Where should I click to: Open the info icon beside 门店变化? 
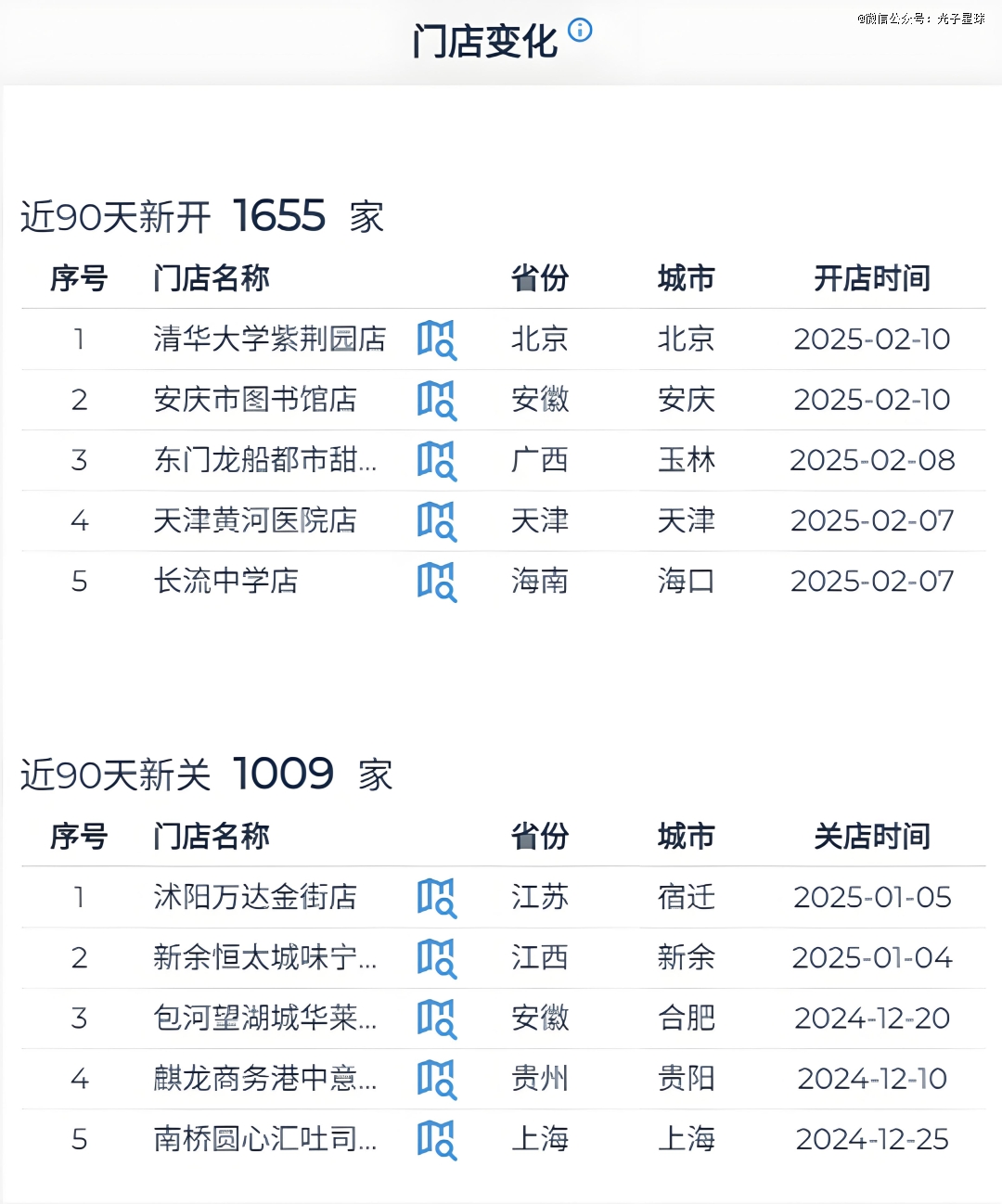[580, 30]
